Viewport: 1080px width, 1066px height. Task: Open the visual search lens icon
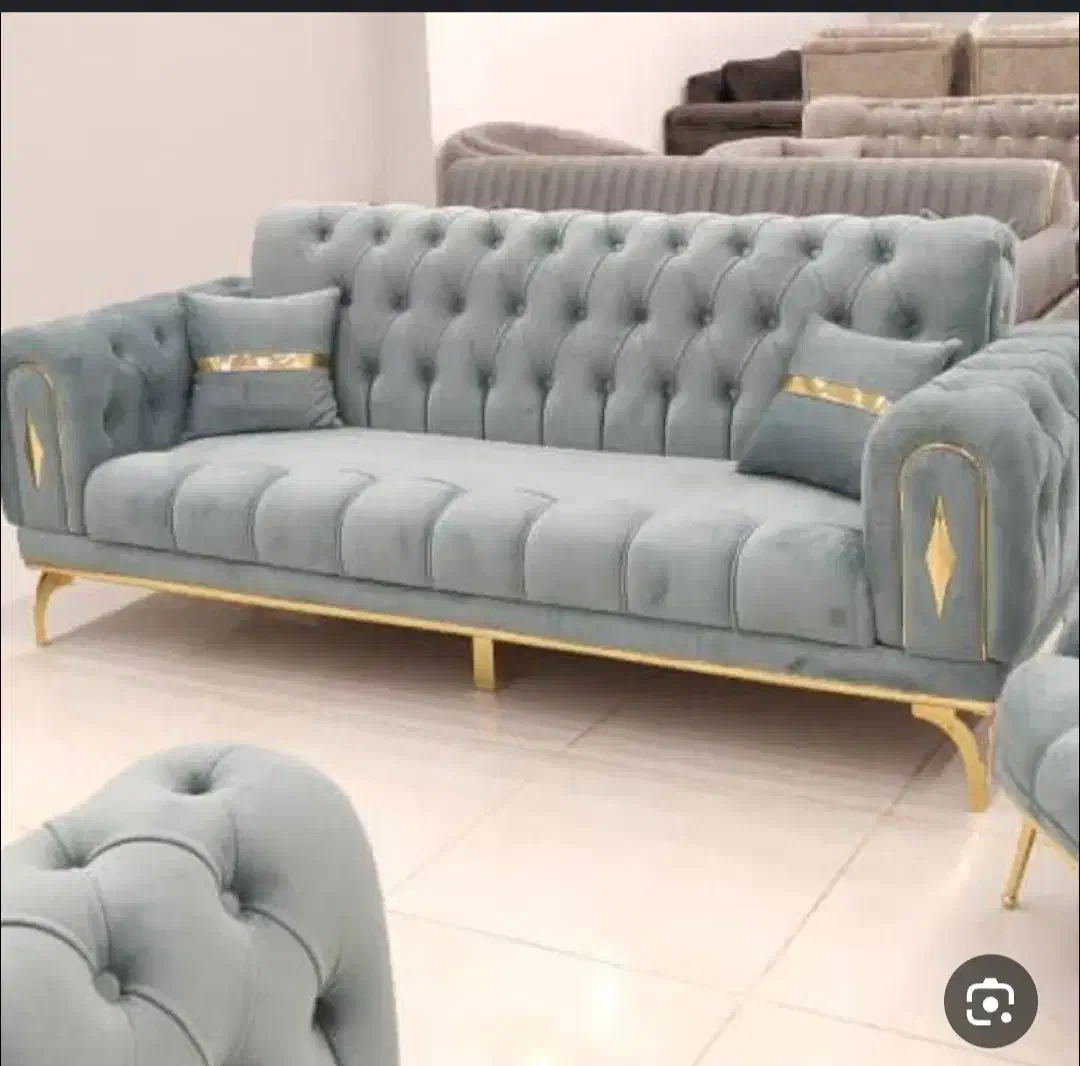coord(990,1001)
